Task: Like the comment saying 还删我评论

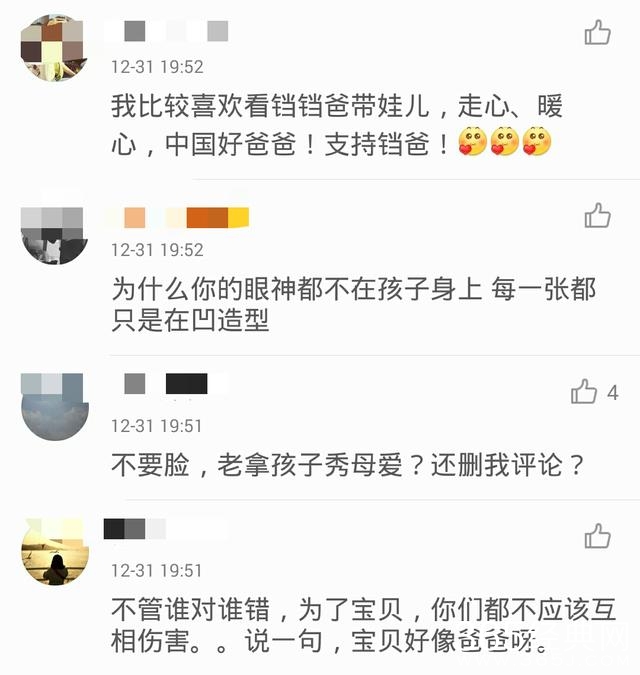Action: click(x=584, y=392)
